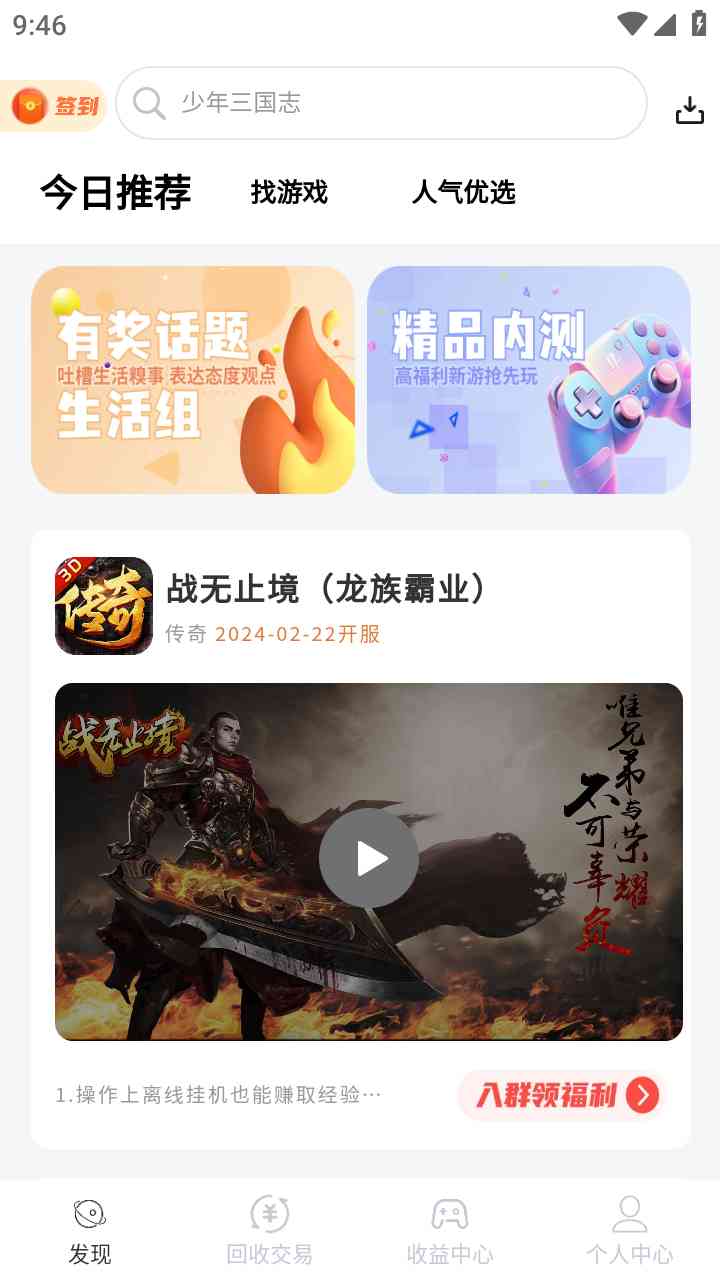This screenshot has width=720, height=1280.
Task: Open the downloads icon
Action: click(x=689, y=109)
